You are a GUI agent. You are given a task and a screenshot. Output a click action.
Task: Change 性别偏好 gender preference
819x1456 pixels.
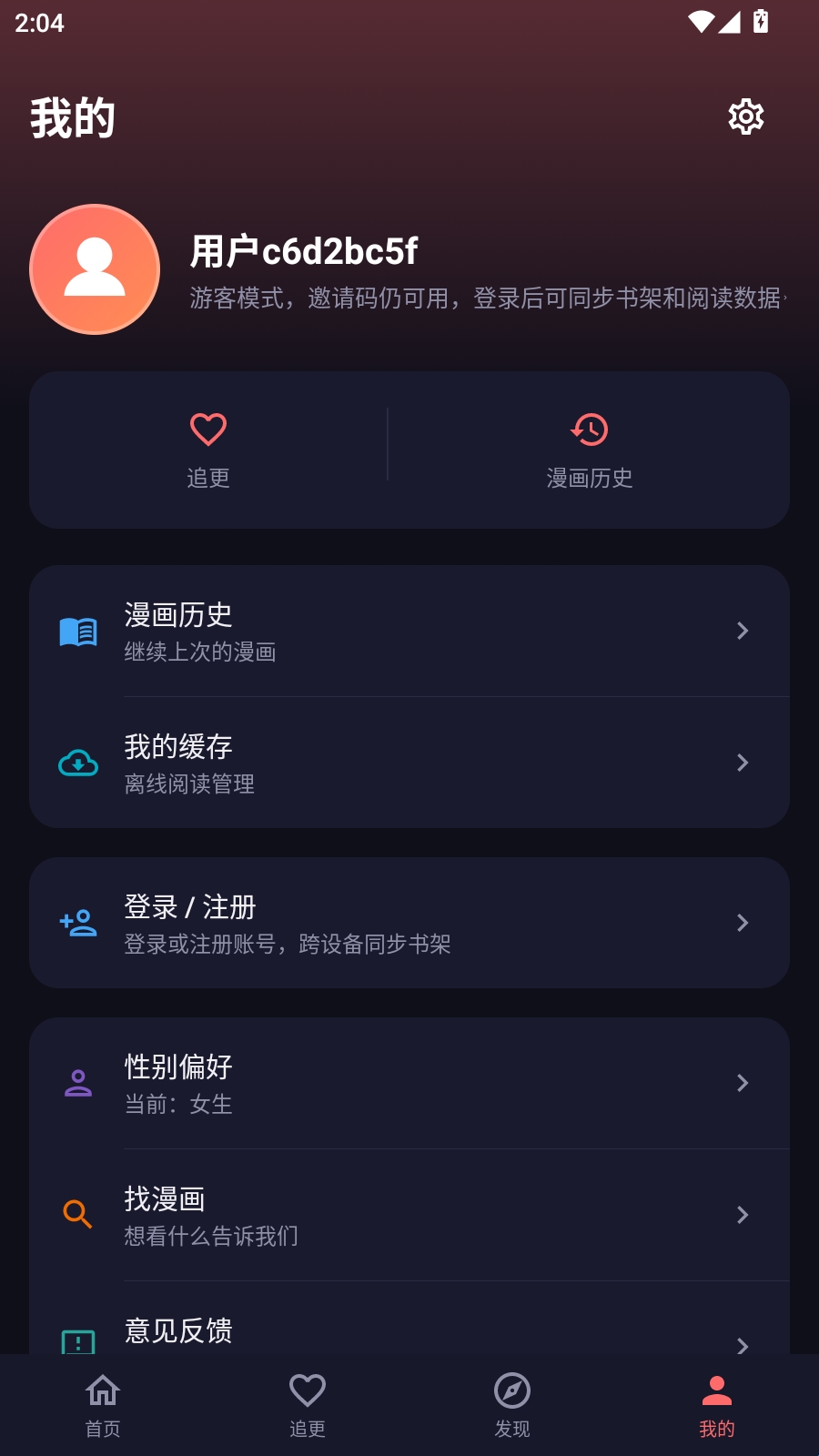coord(409,1083)
